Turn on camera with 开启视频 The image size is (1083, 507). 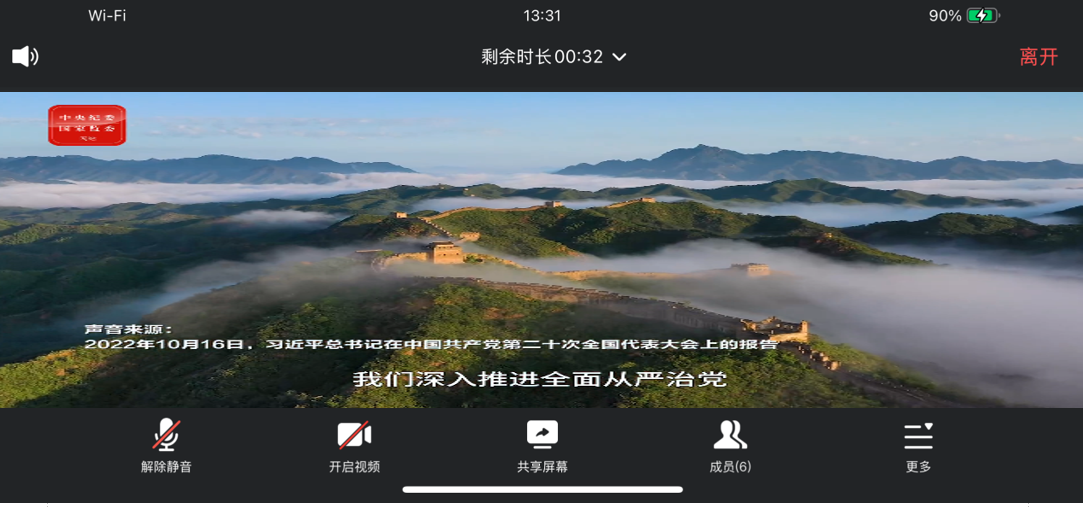coord(354,445)
